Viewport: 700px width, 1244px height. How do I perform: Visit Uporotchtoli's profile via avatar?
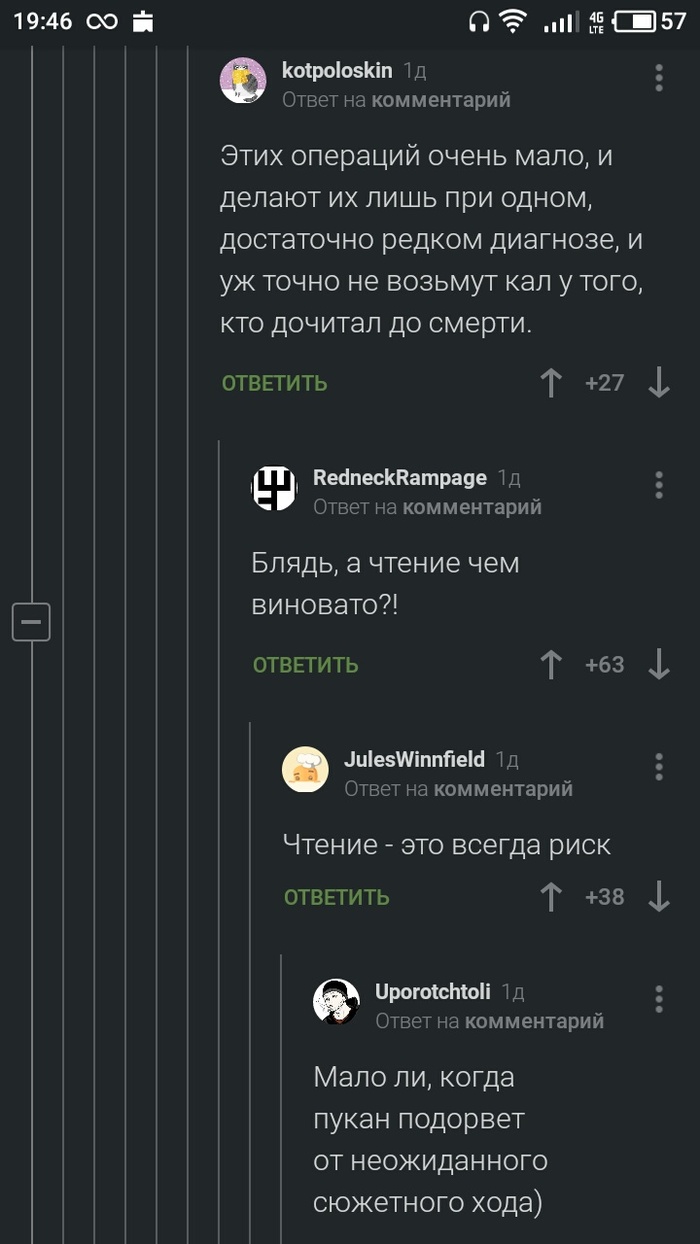click(x=336, y=1002)
